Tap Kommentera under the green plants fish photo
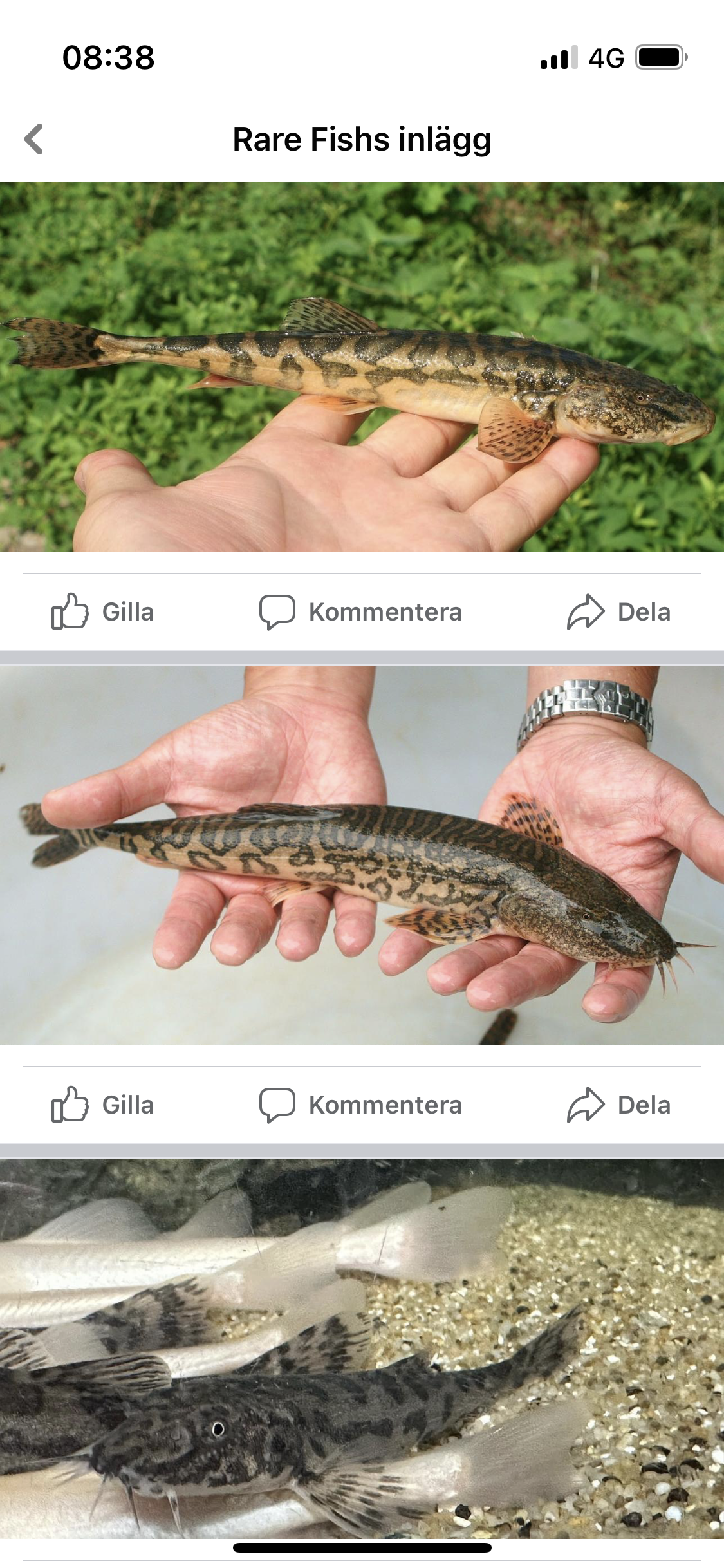Viewport: 724px width, 1568px height. click(361, 611)
